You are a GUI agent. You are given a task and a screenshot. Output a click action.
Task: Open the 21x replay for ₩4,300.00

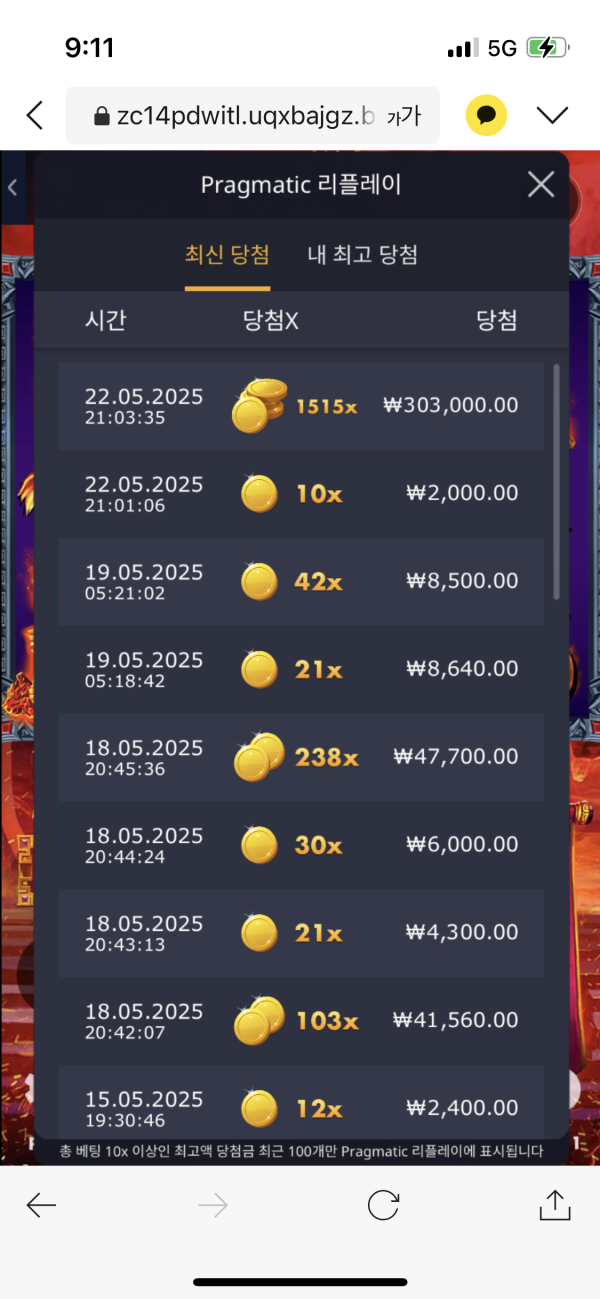click(301, 934)
